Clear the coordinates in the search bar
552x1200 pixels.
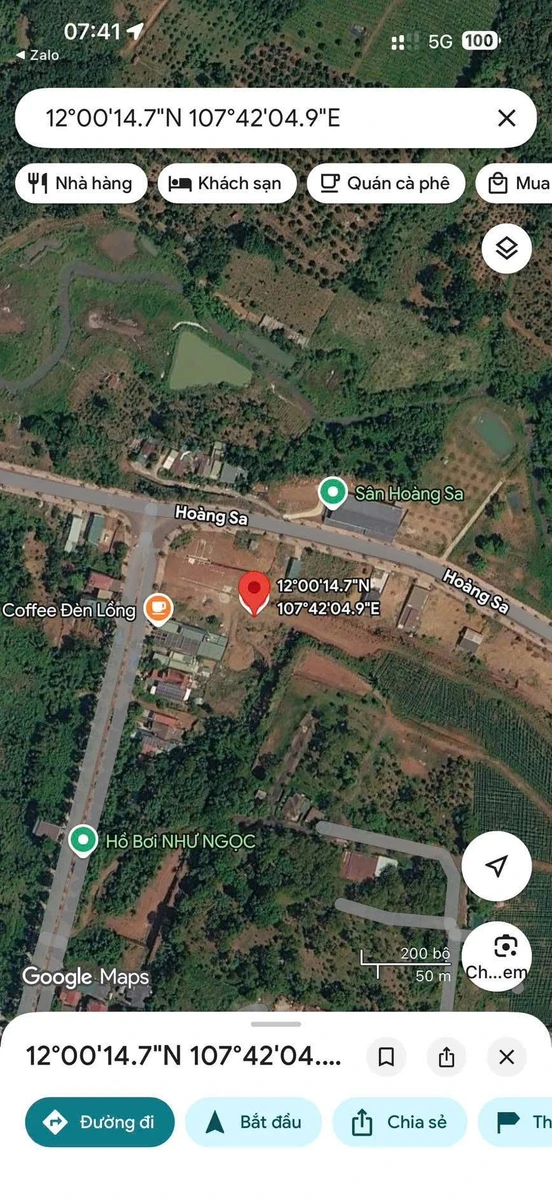(507, 118)
